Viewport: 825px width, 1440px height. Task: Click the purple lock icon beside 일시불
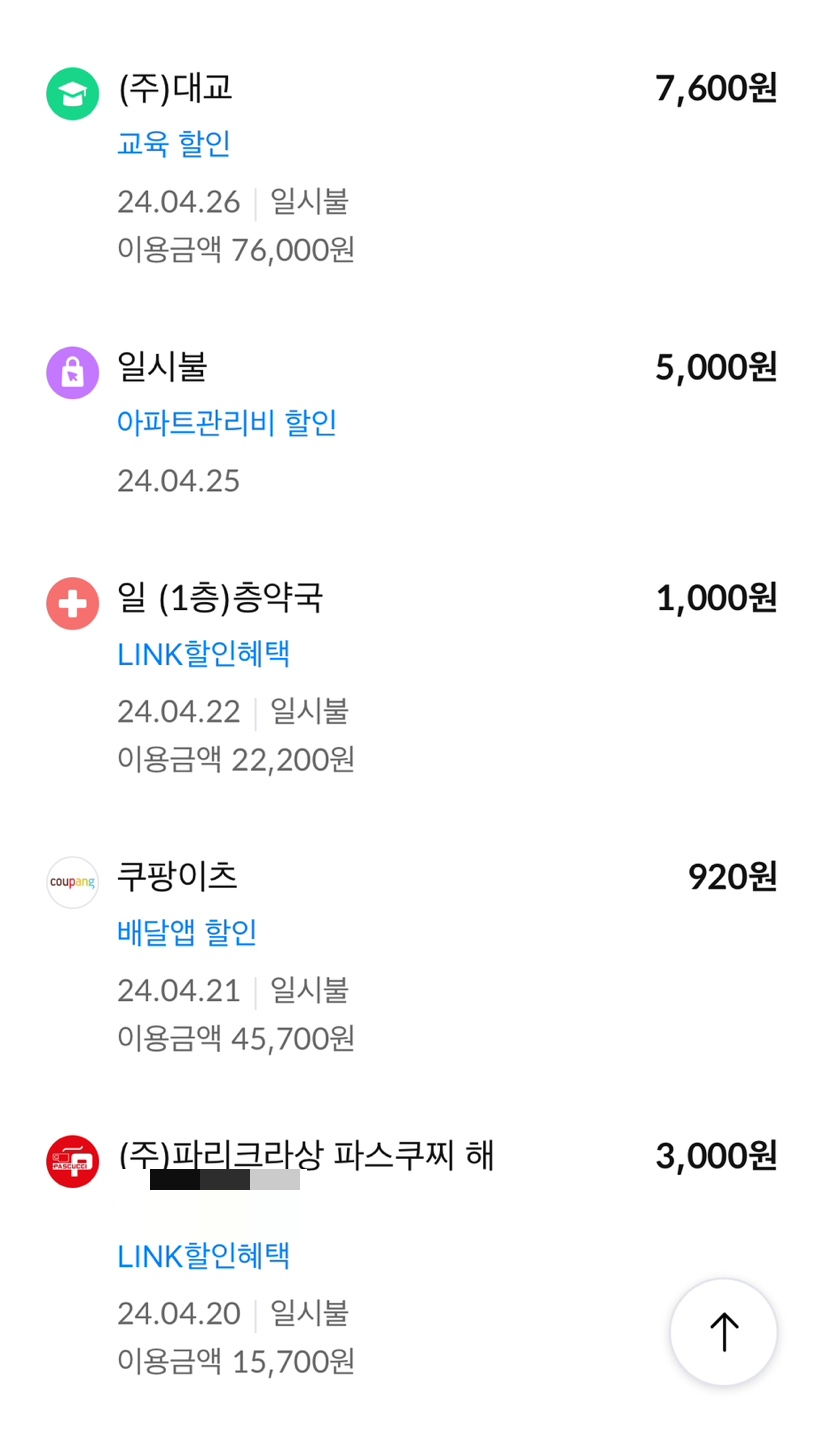coord(71,371)
